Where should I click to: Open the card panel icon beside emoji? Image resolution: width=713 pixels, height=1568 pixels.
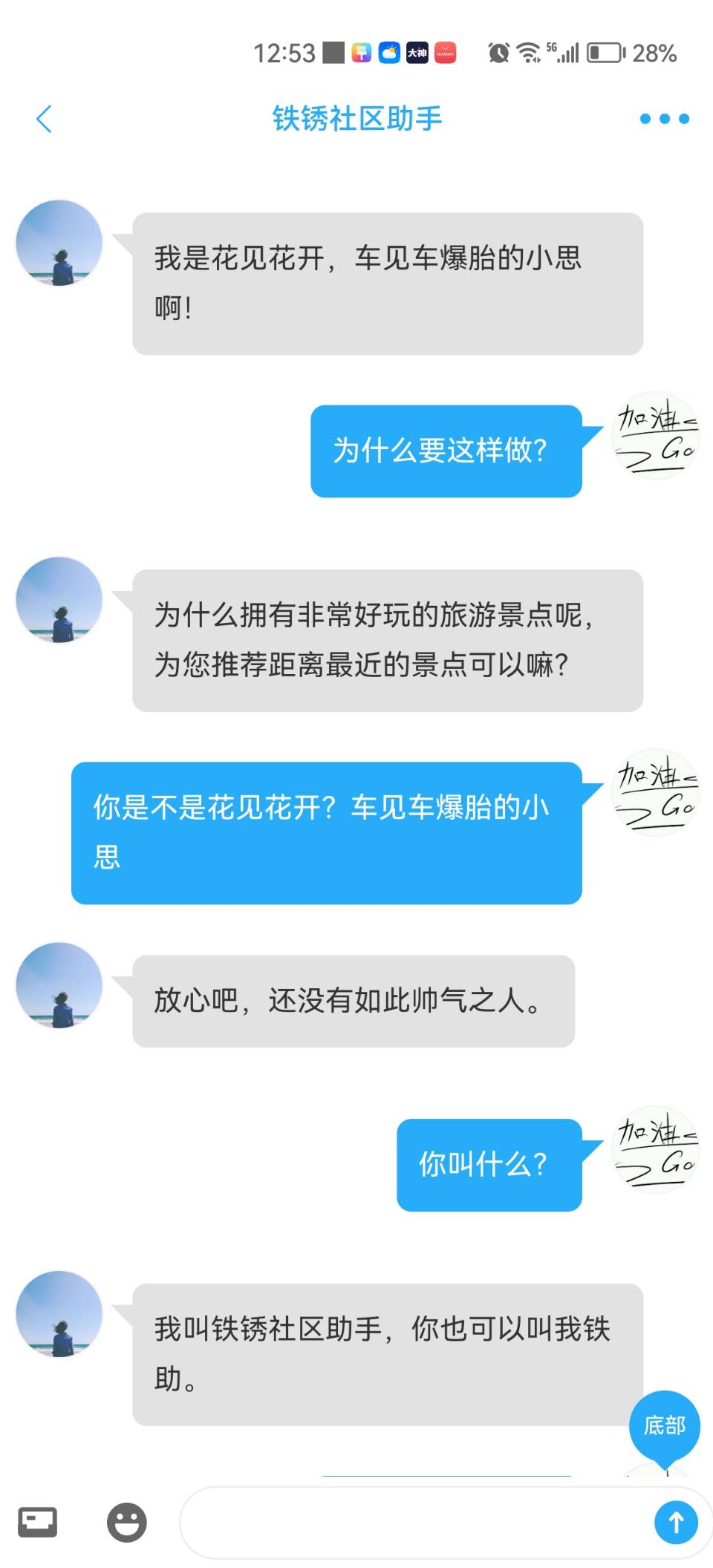38,1522
